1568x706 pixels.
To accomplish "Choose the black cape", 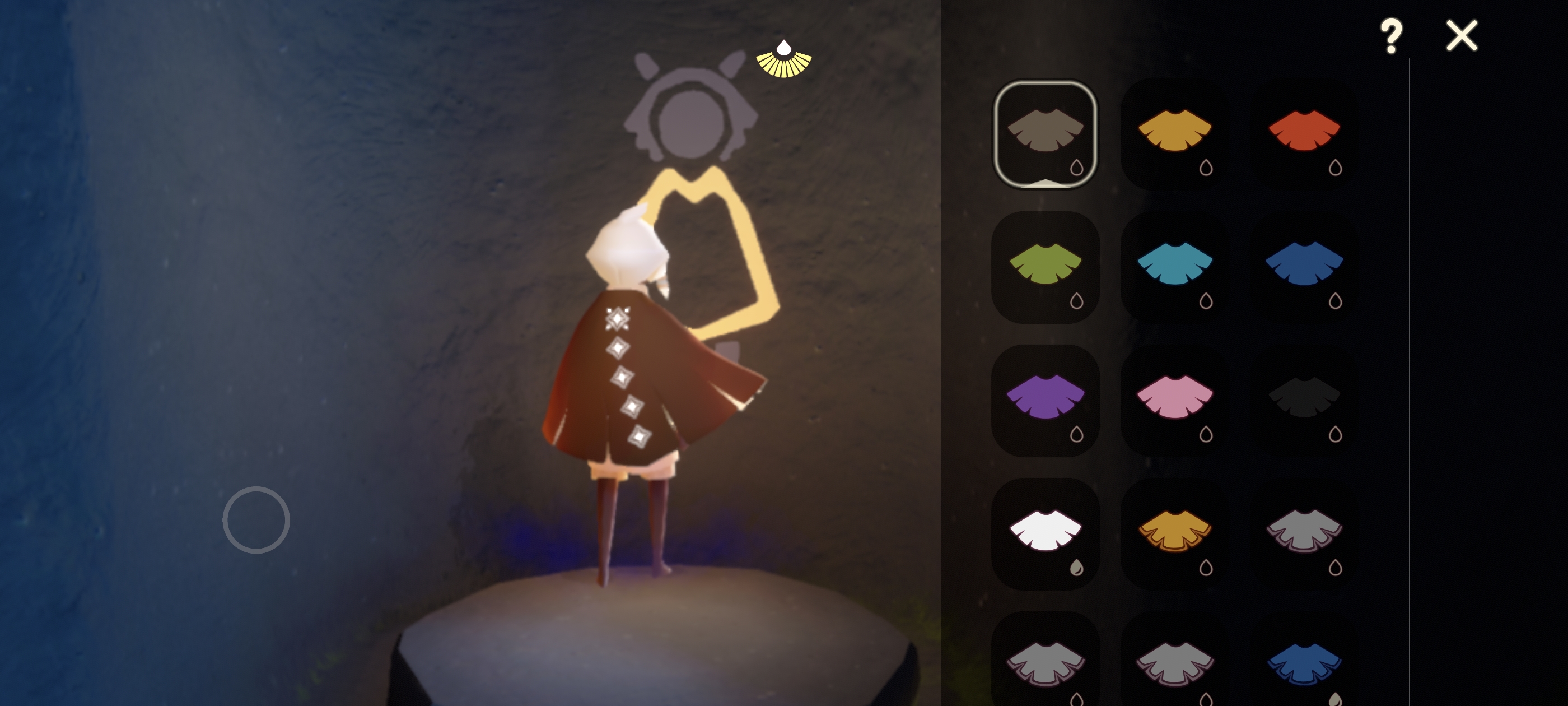I will 1304,400.
